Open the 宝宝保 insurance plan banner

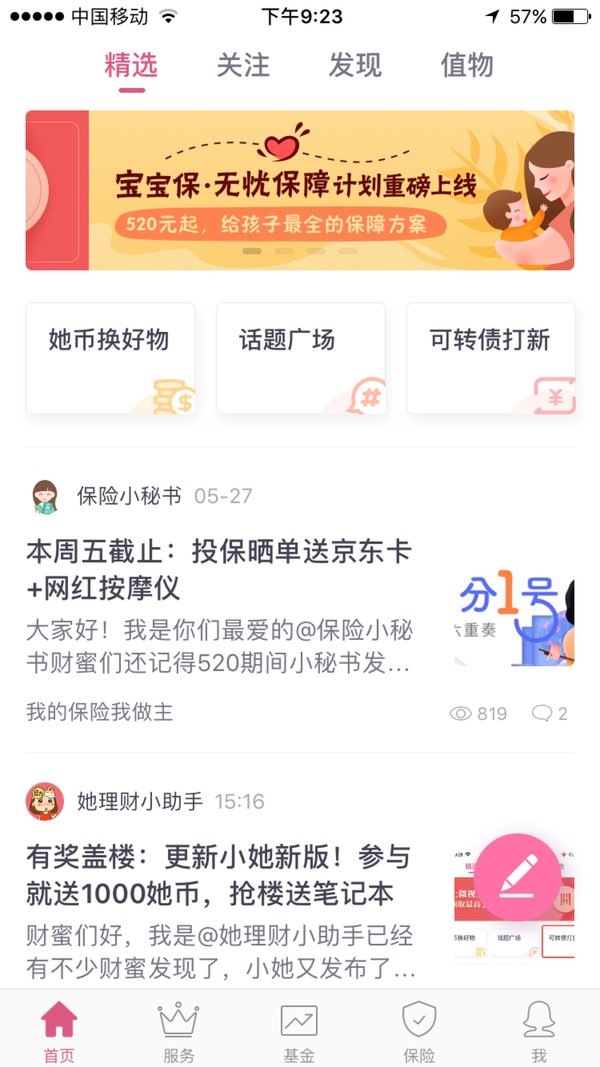click(300, 191)
